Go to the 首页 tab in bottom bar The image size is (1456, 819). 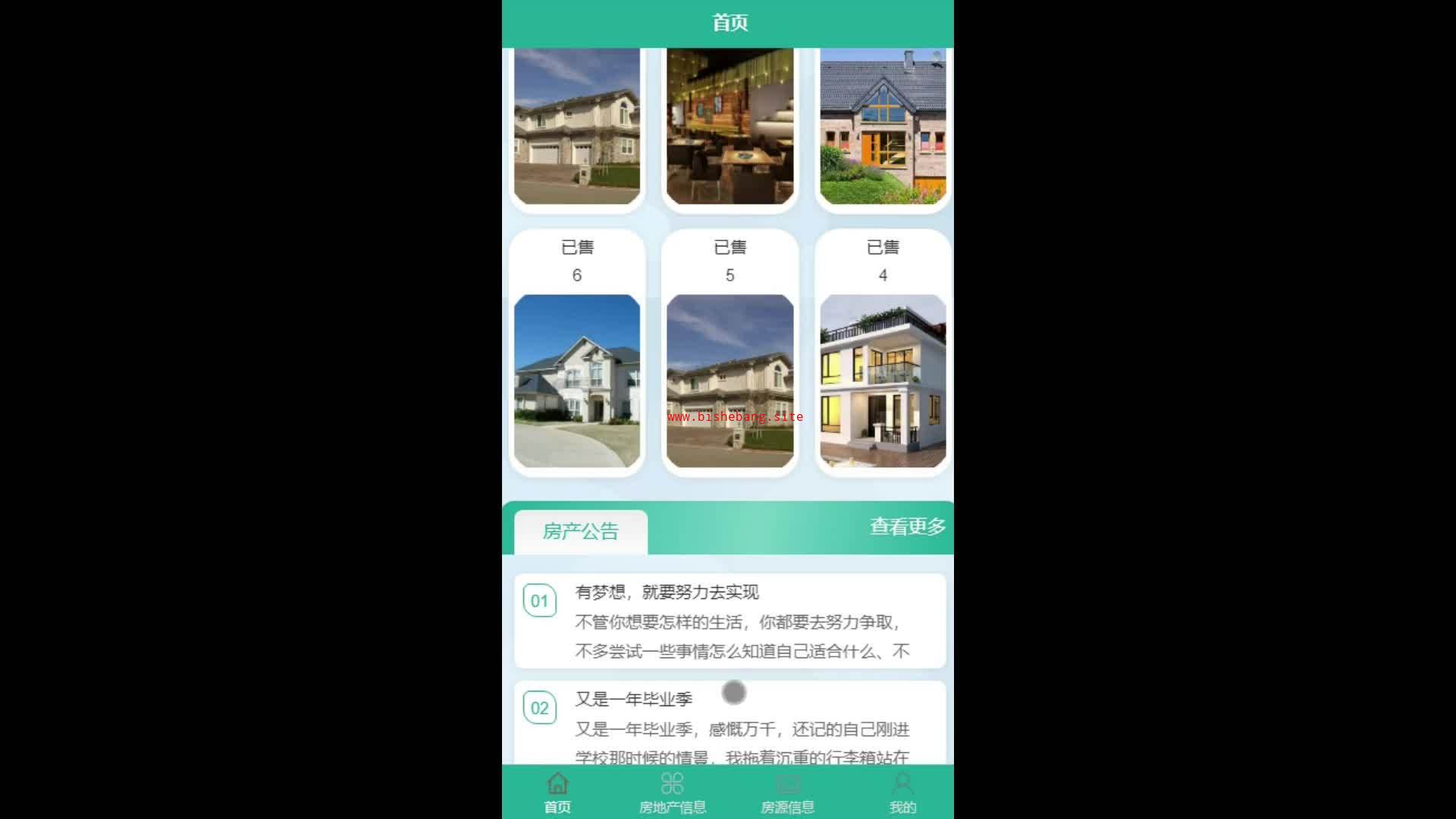click(x=557, y=792)
